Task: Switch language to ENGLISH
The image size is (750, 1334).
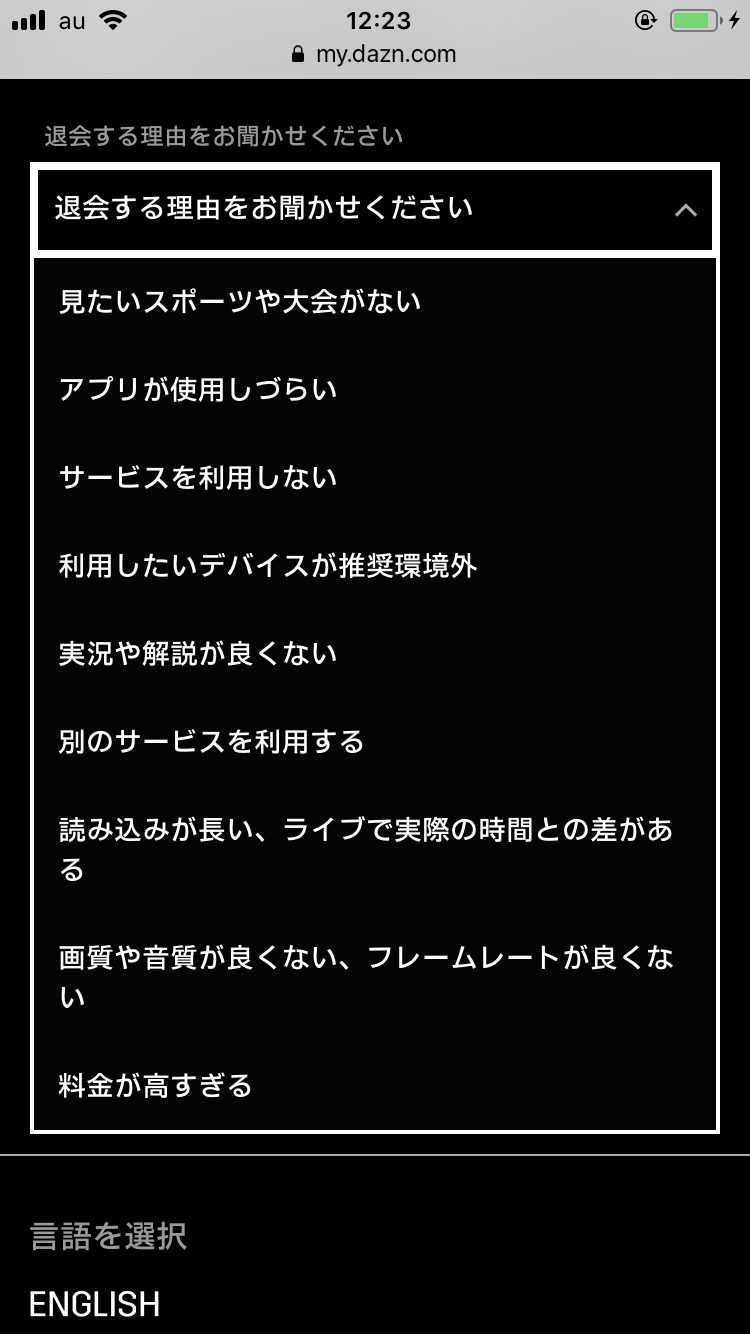Action: (95, 1304)
